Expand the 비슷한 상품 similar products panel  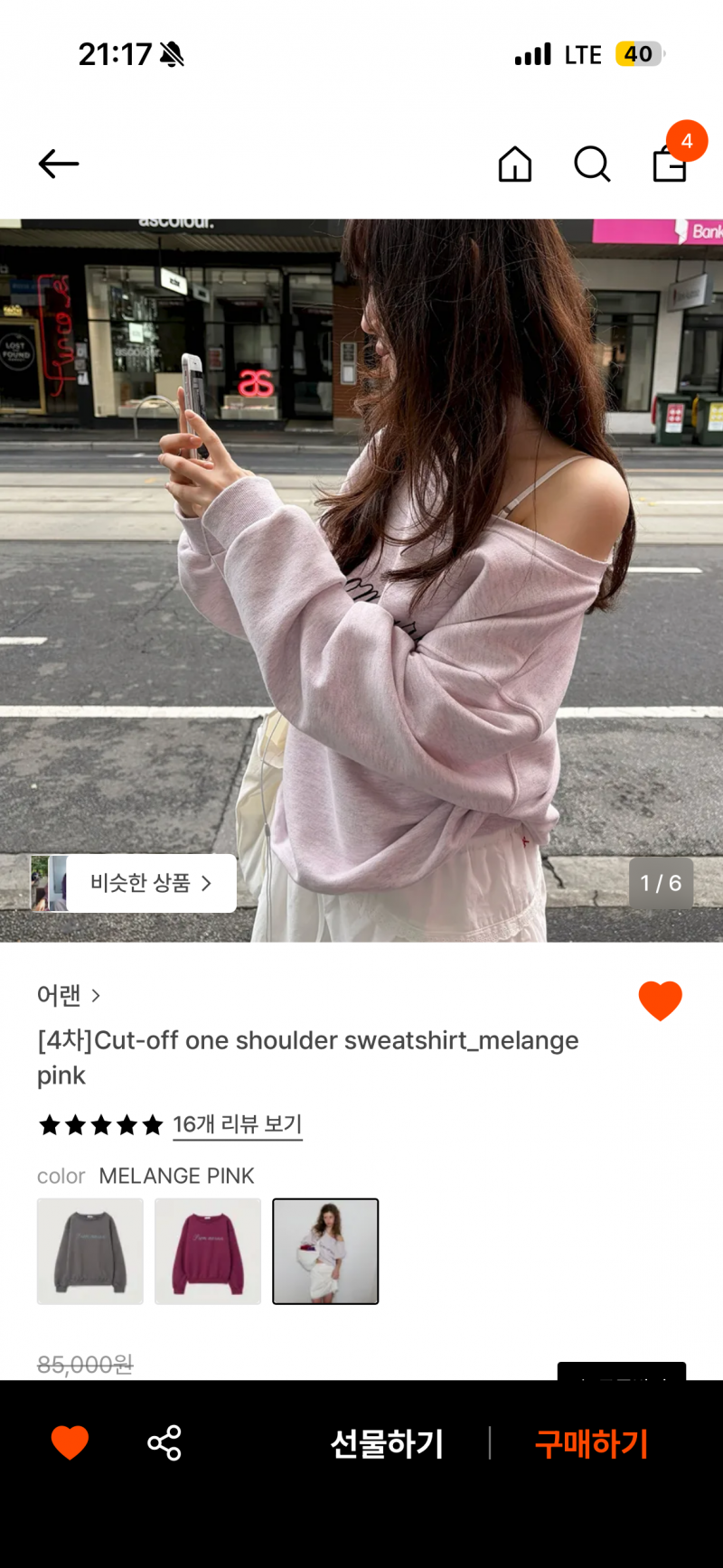(132, 883)
